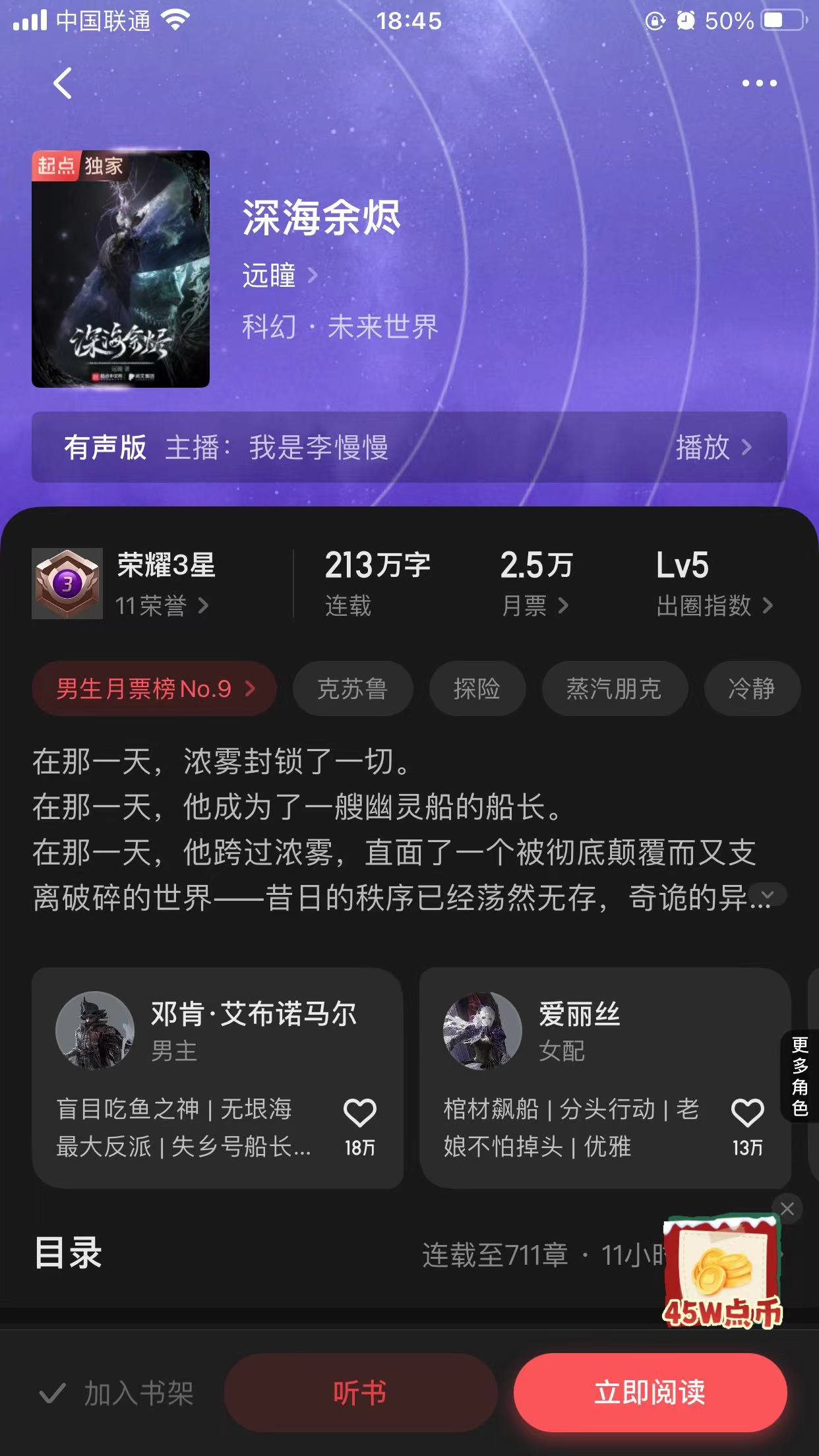Screen dimensions: 819x1456
Task: Open the three-dot overflow menu
Action: [759, 84]
